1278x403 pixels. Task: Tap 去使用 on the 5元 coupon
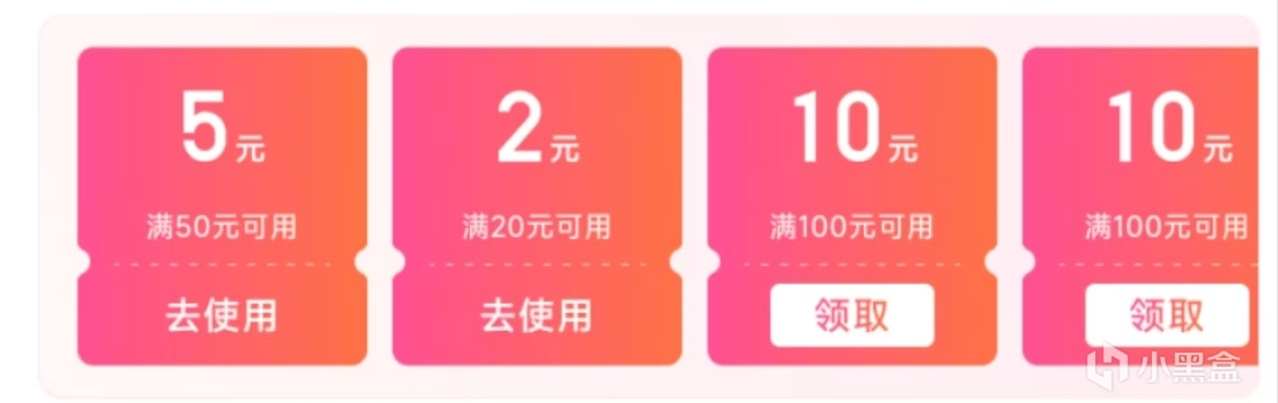(x=221, y=316)
